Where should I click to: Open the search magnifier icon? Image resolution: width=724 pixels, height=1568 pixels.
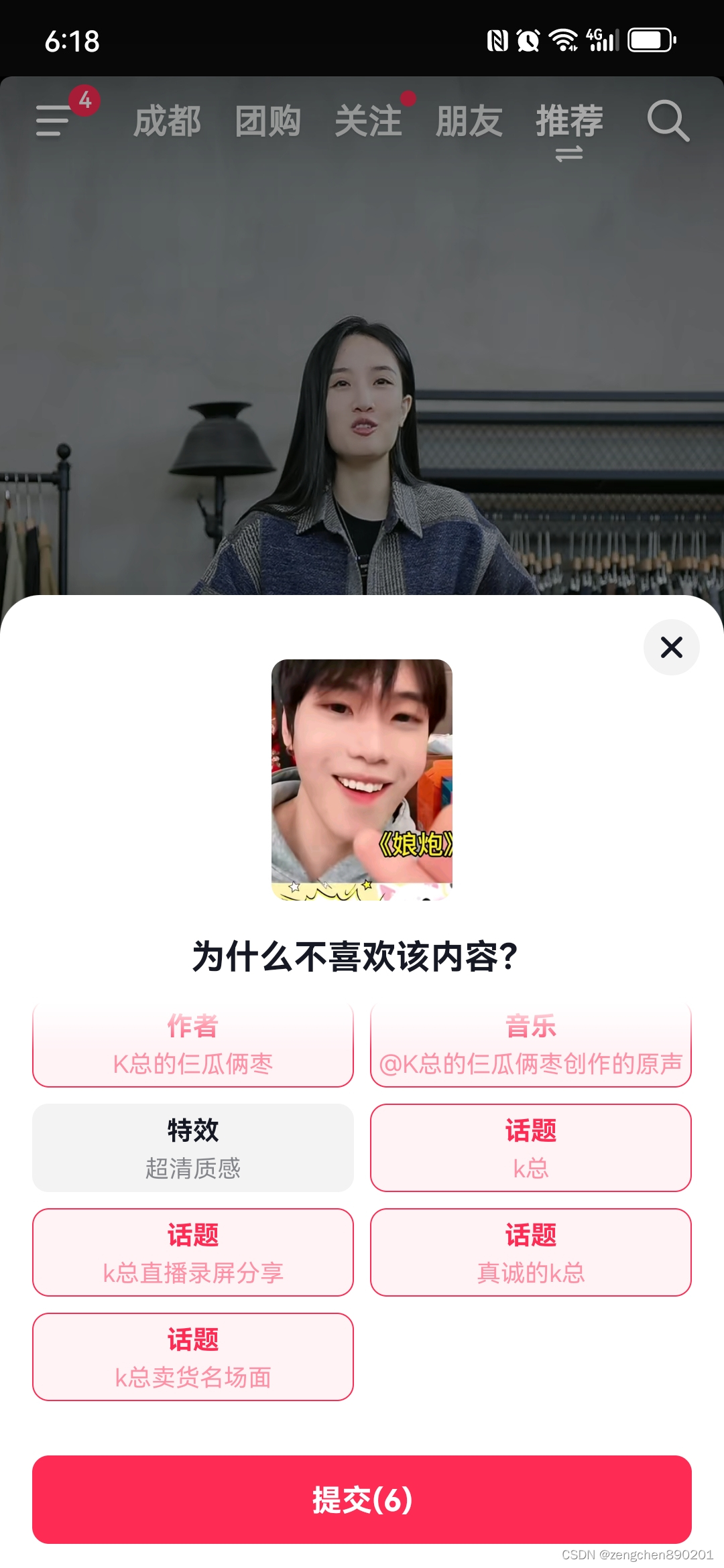(668, 121)
